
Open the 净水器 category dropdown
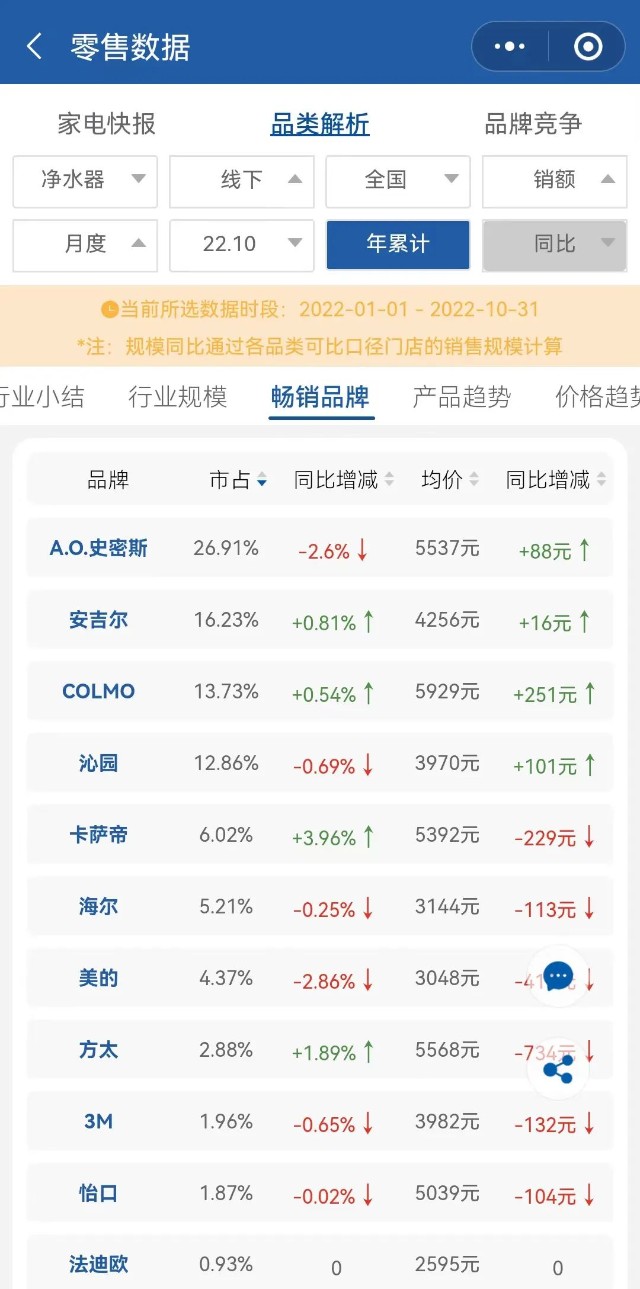click(85, 181)
